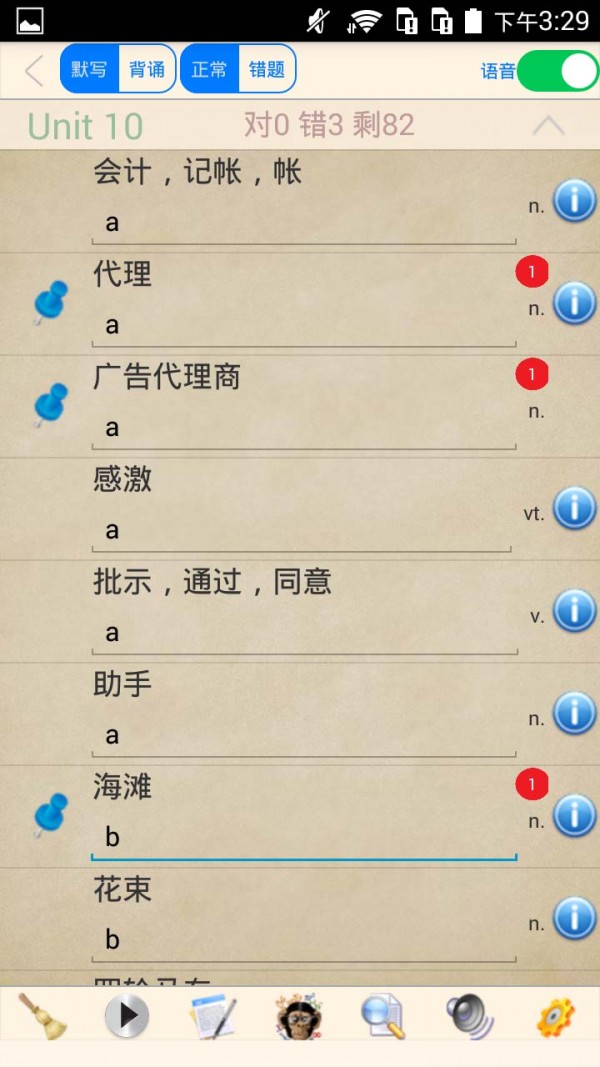This screenshot has height=1067, width=600.
Task: Open info for 代理
Action: 574,303
